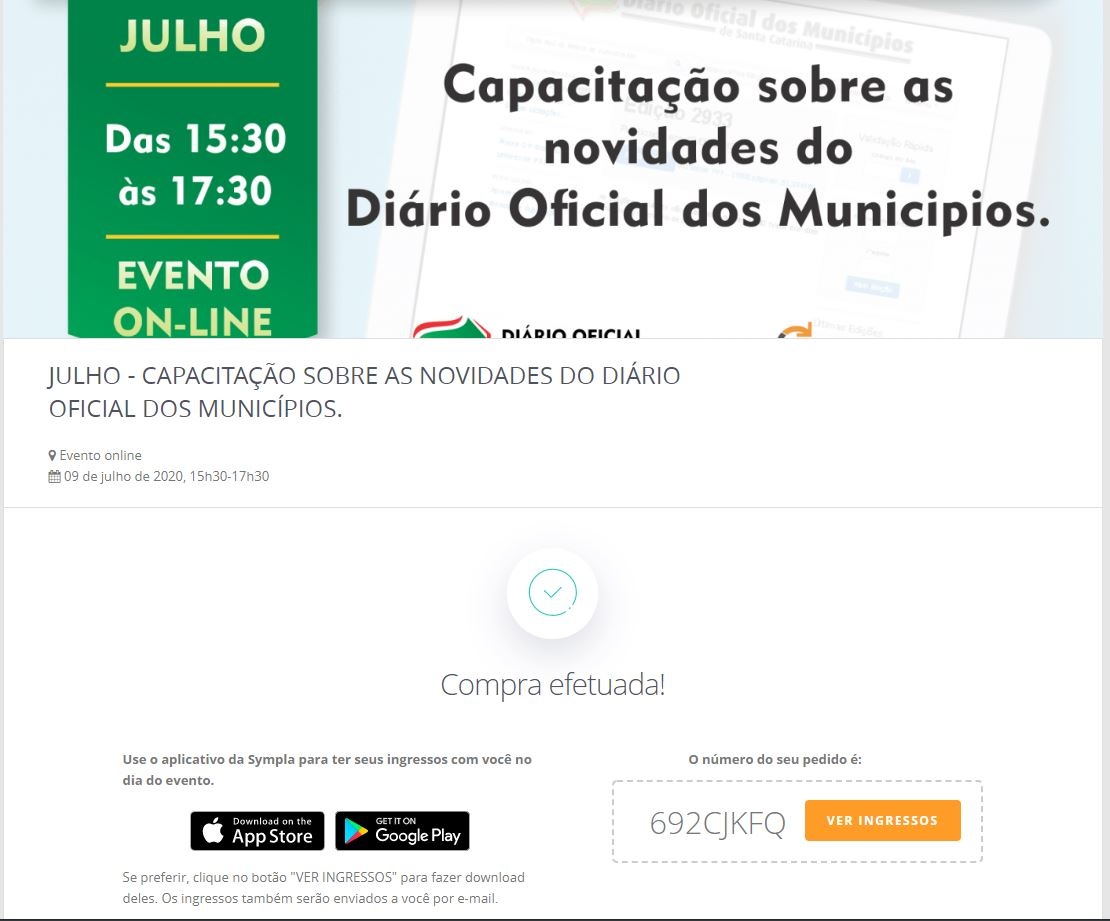The image size is (1110, 921).
Task: Open the Download on the App Store badge
Action: [257, 830]
